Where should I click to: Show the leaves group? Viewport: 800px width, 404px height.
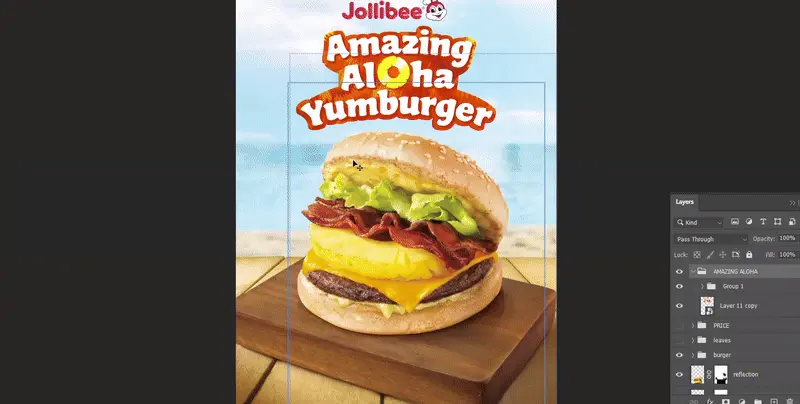click(x=680, y=340)
